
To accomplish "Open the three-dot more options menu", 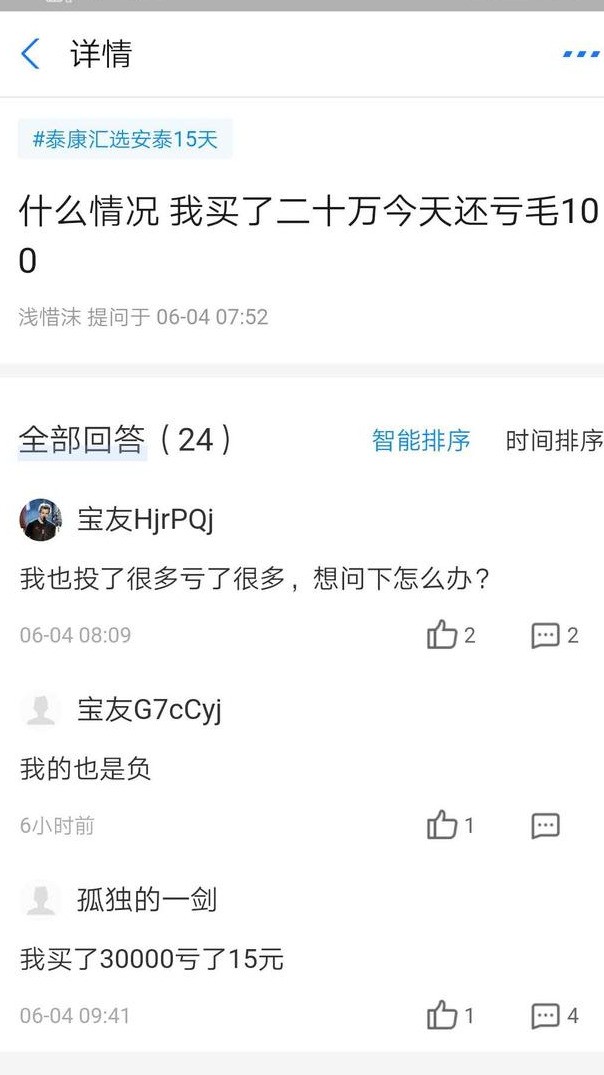I will coord(581,54).
